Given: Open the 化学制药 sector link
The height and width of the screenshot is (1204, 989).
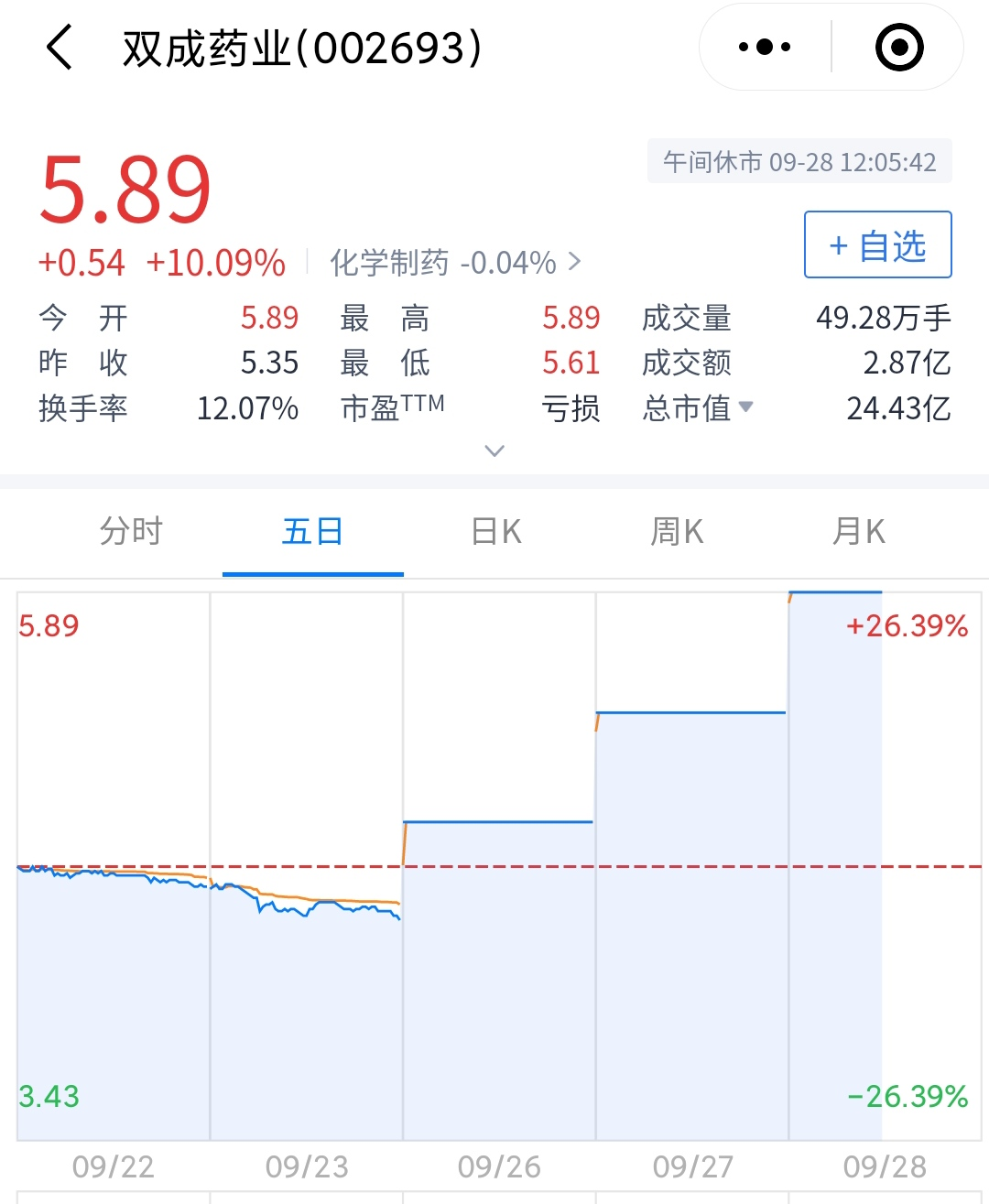Looking at the screenshot, I should point(455,263).
